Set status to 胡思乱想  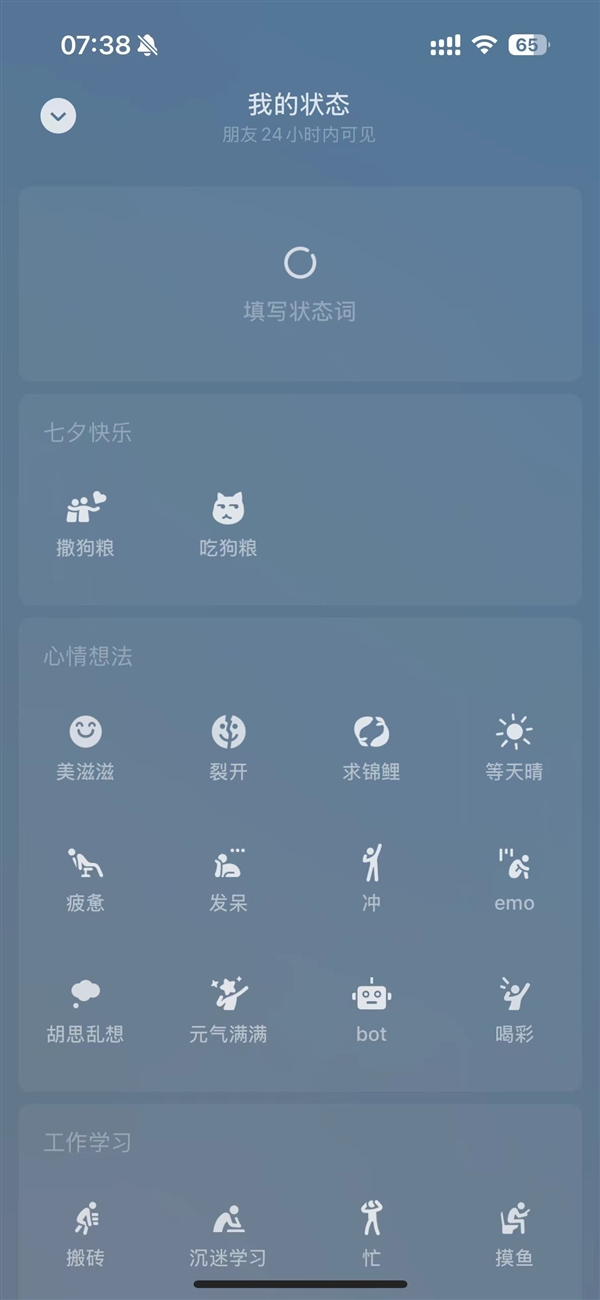(86, 1010)
